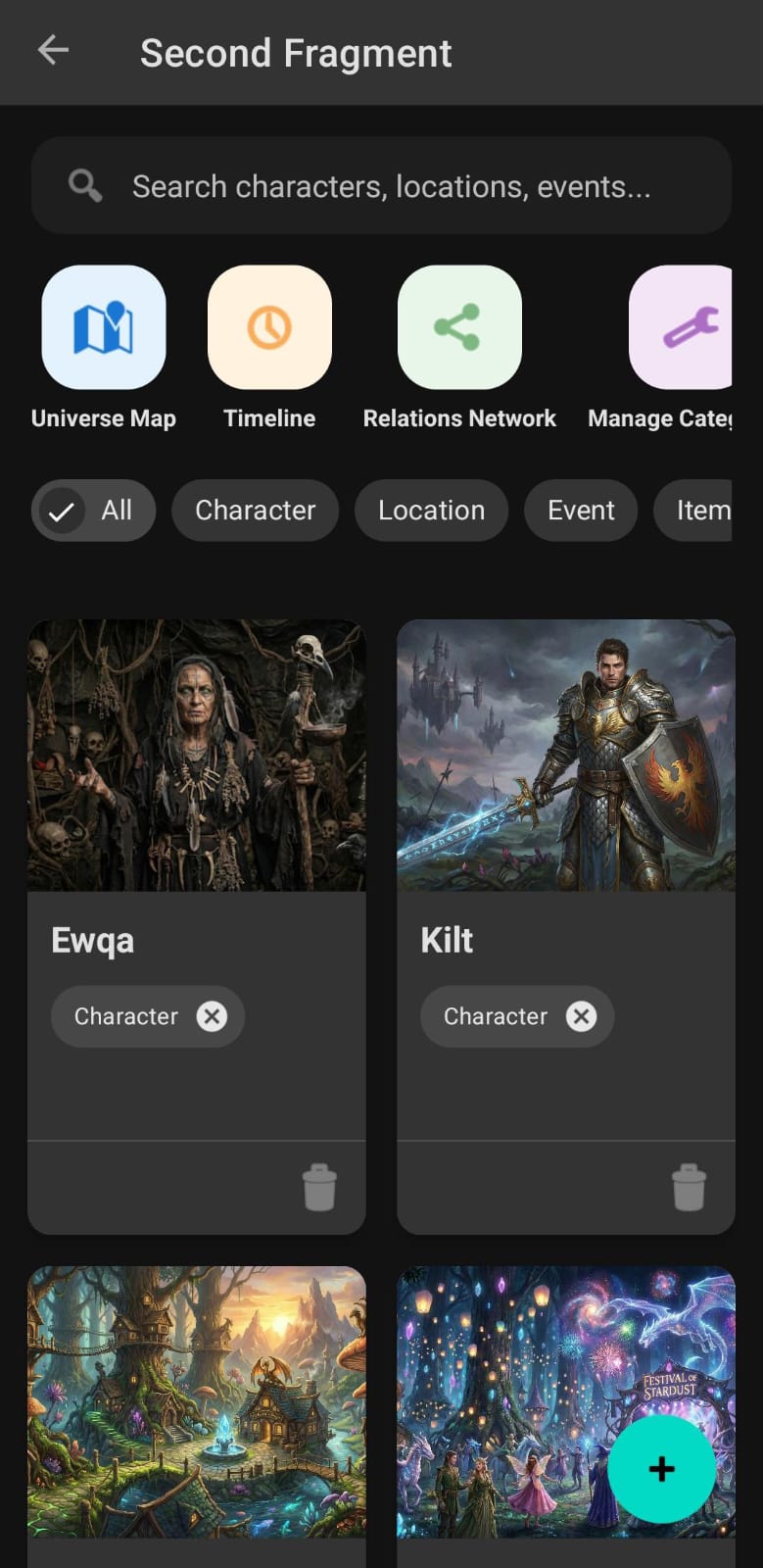Delete the Kilt entry
The image size is (763, 1568).
pyautogui.click(x=689, y=1188)
